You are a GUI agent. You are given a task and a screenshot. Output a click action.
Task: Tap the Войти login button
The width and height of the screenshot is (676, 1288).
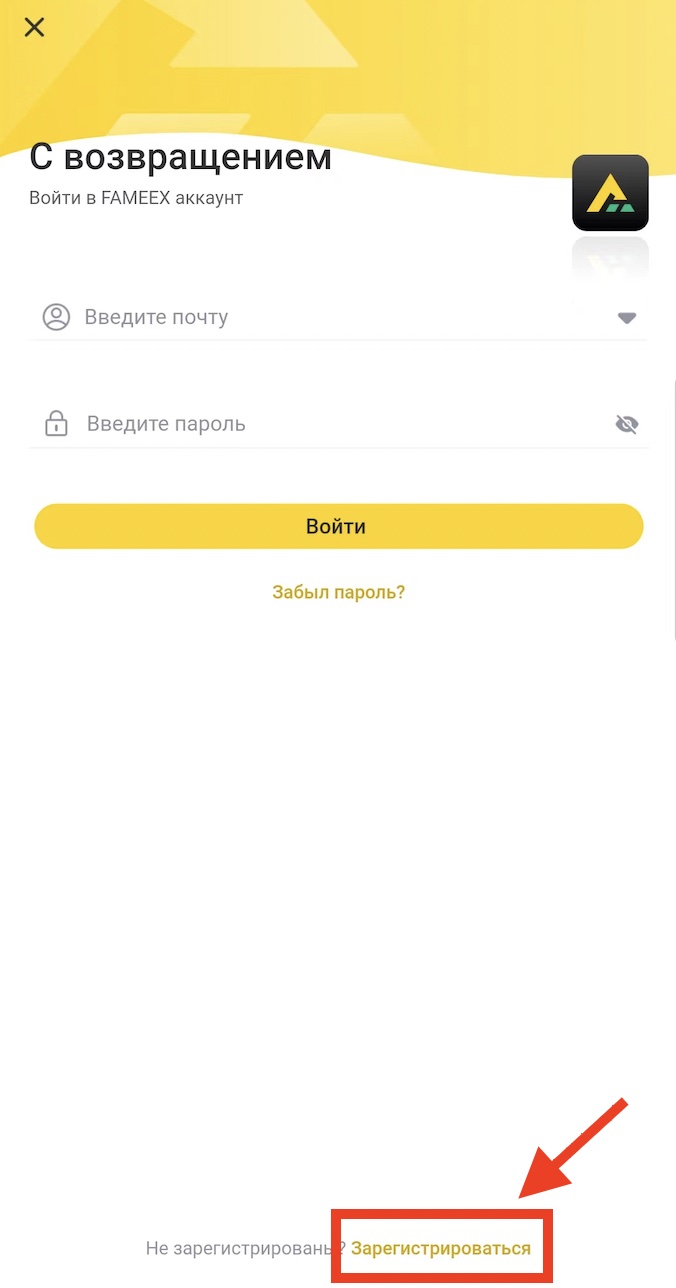tap(338, 526)
